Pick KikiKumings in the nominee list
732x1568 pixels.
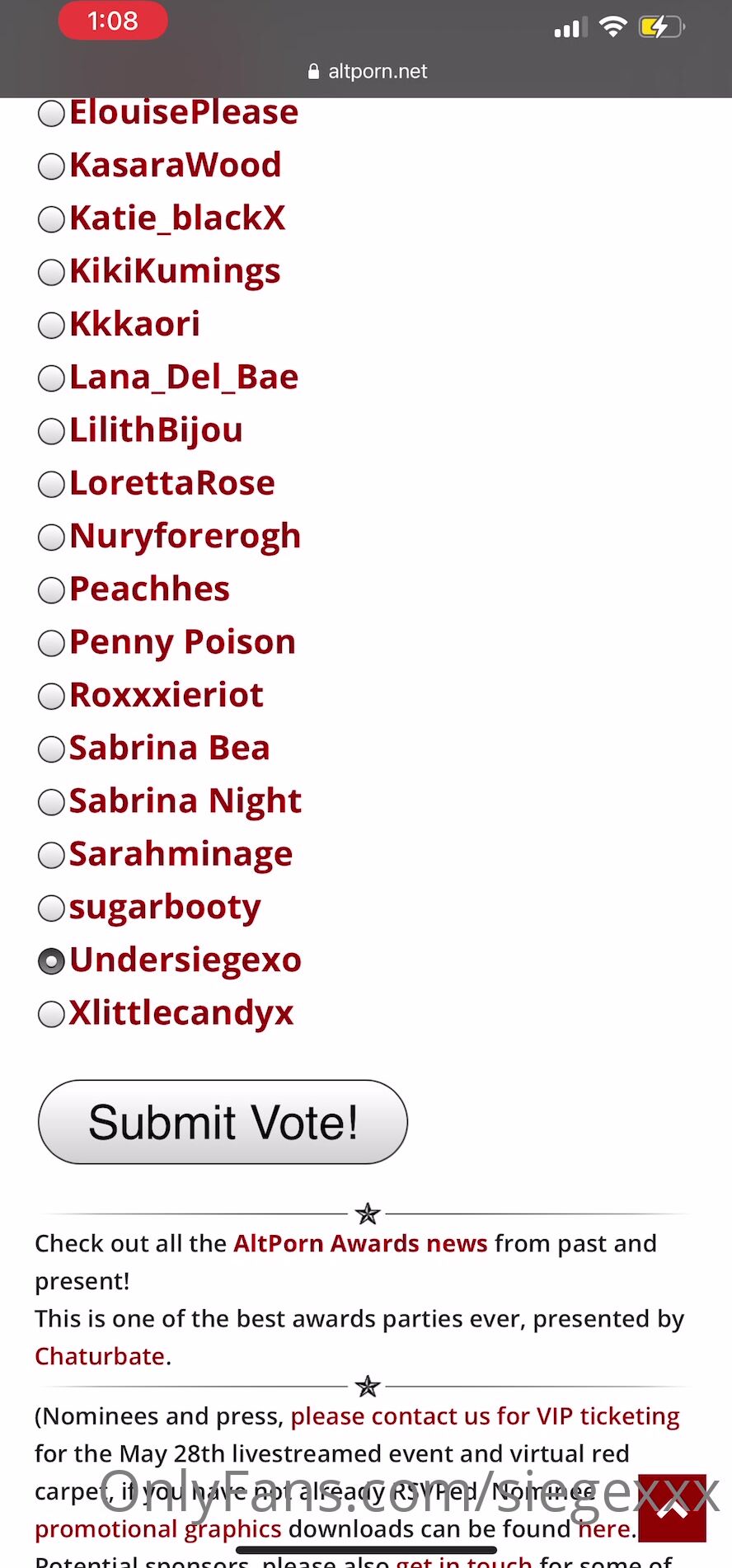[x=51, y=272]
